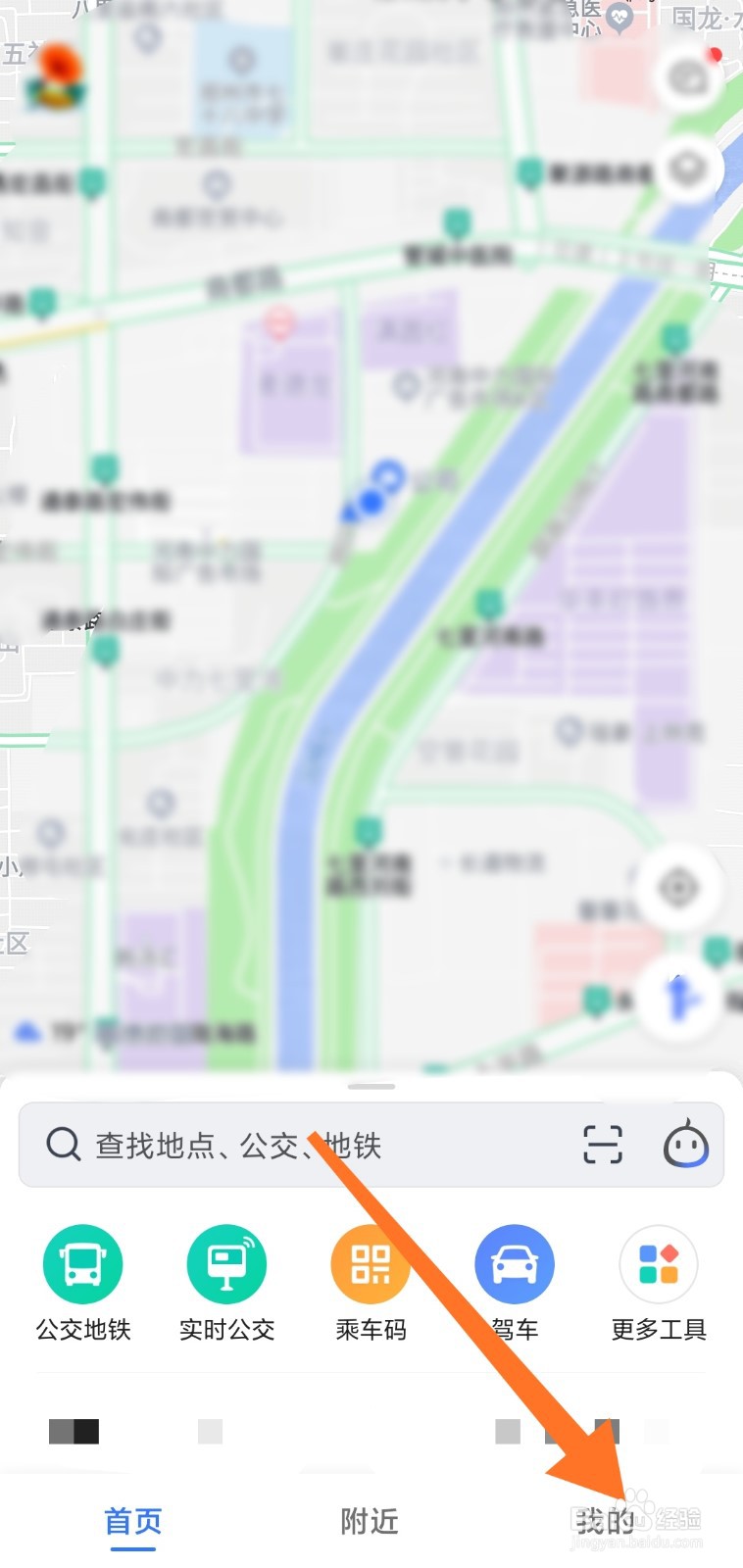Go to the 我的 tab

pyautogui.click(x=606, y=1521)
